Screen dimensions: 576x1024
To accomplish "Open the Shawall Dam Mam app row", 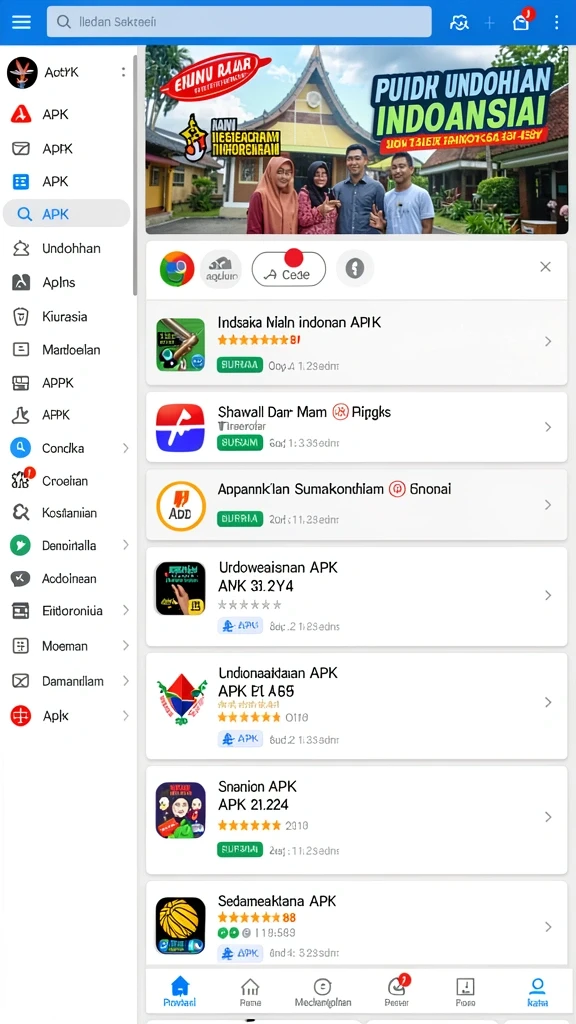I will pos(357,427).
